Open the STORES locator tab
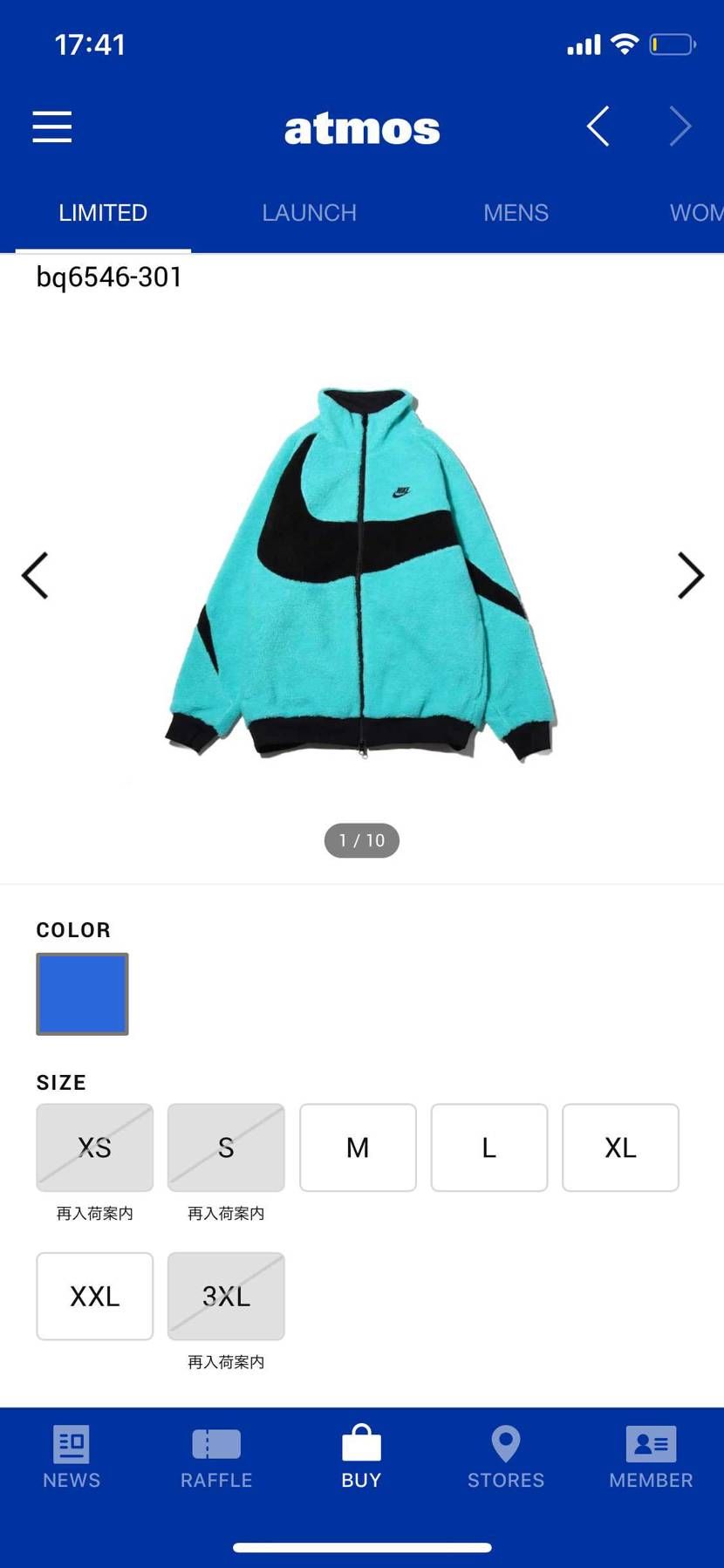Screen dimensions: 724x1568 point(506,1456)
